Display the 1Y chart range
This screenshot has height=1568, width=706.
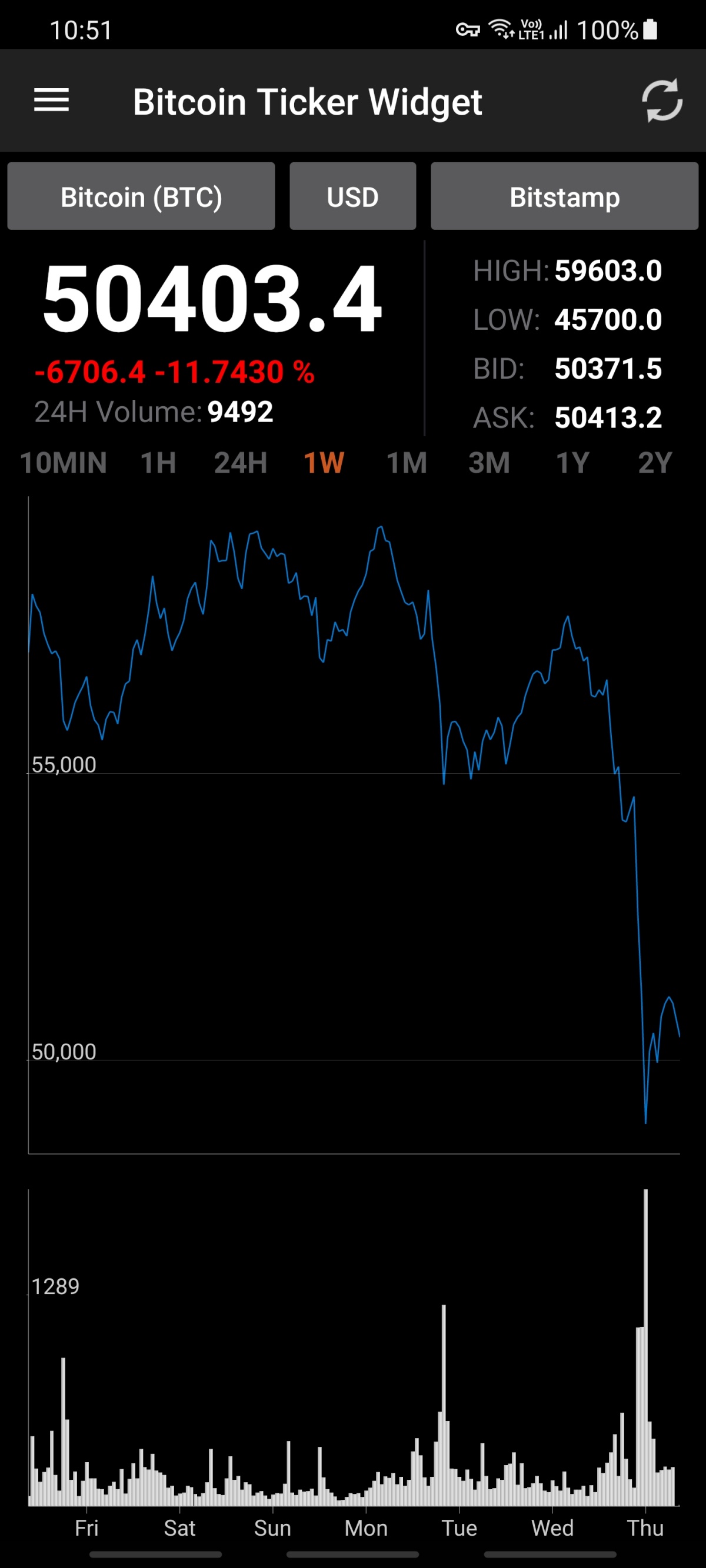tap(572, 463)
